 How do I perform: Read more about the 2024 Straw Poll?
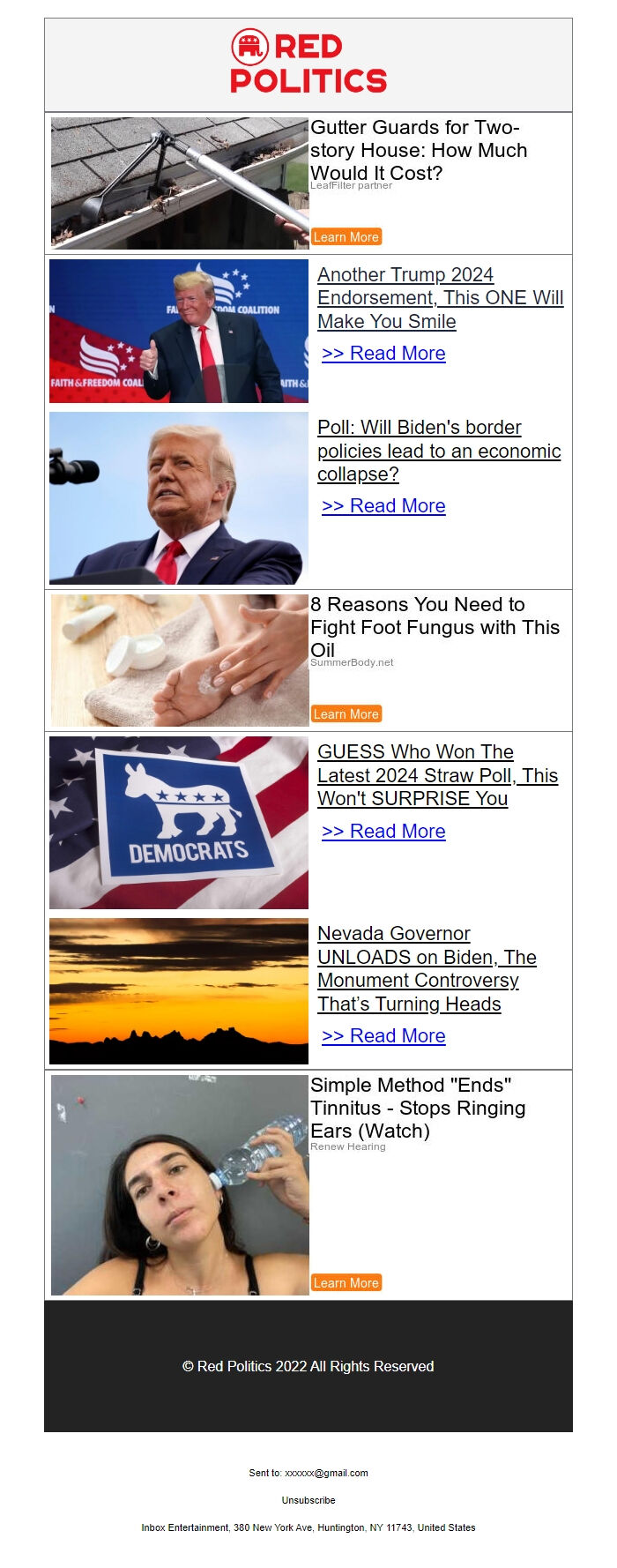point(383,832)
